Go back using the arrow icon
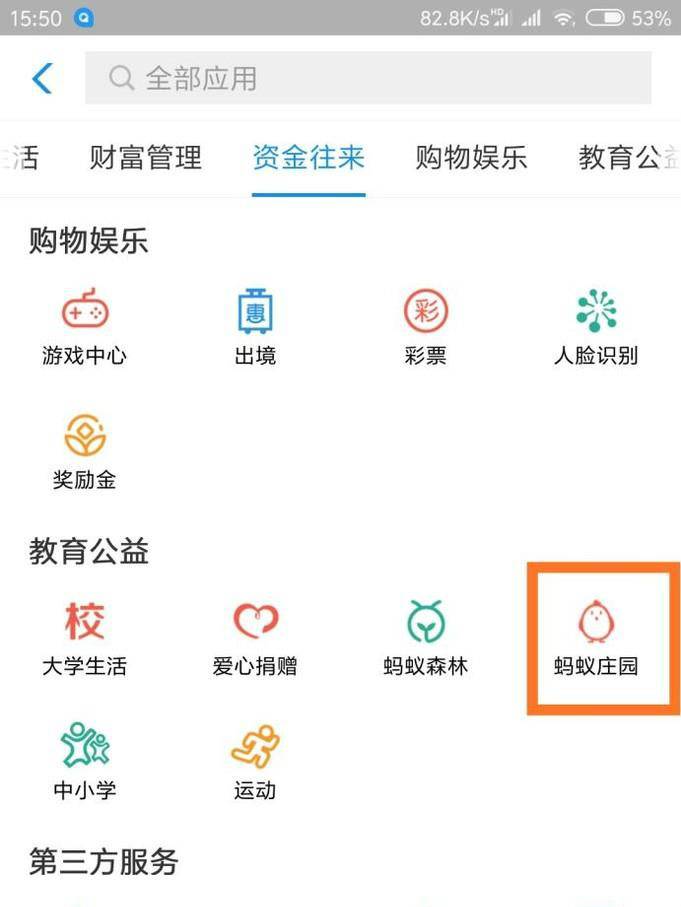 tap(42, 78)
